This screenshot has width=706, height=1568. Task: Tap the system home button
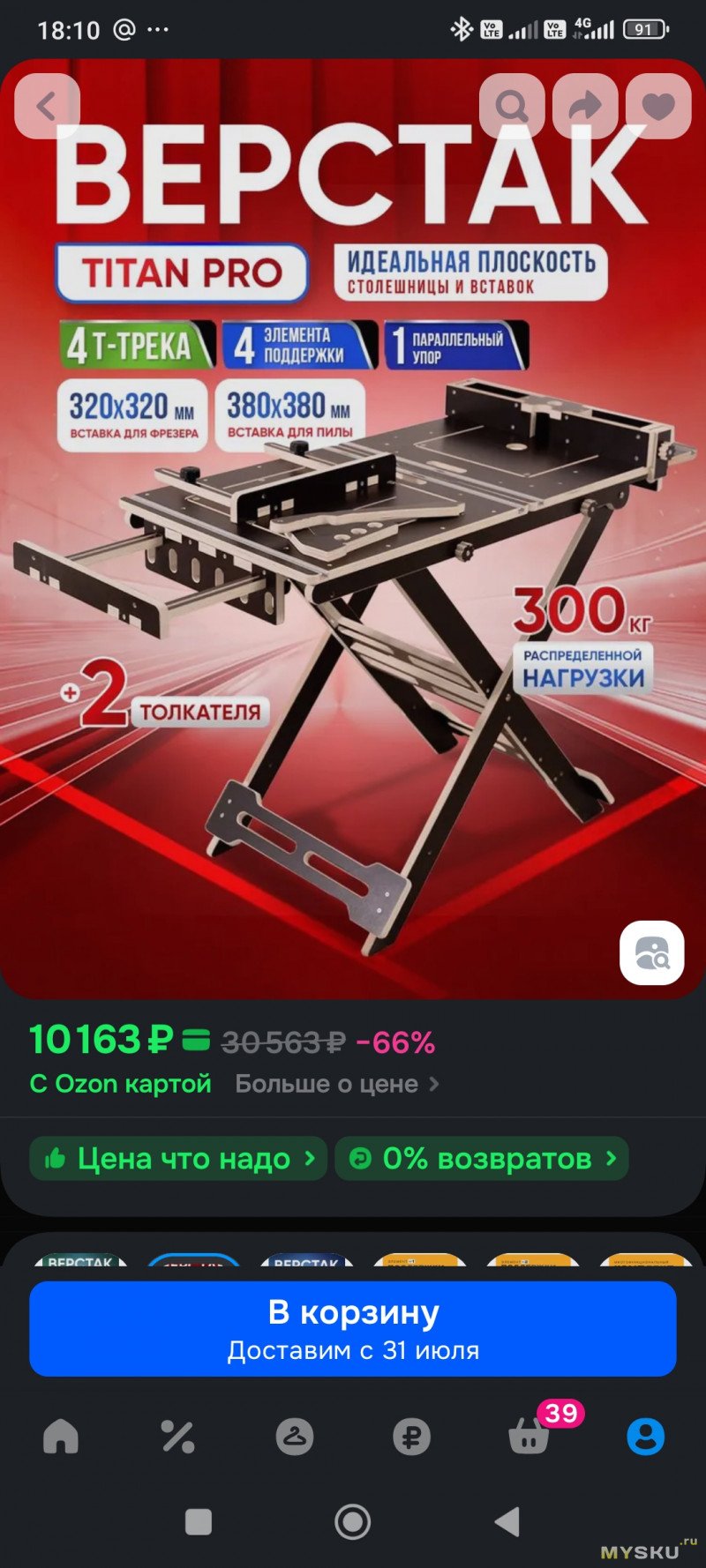point(353,1521)
